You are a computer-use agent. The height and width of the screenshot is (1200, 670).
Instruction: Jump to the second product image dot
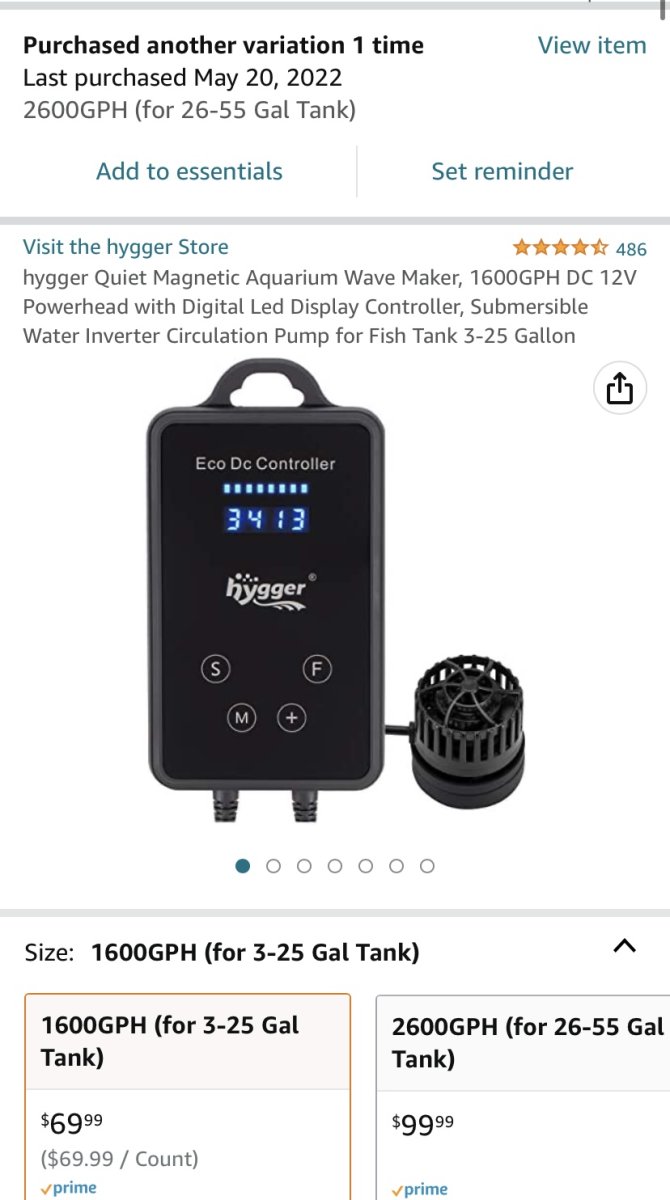tap(273, 866)
